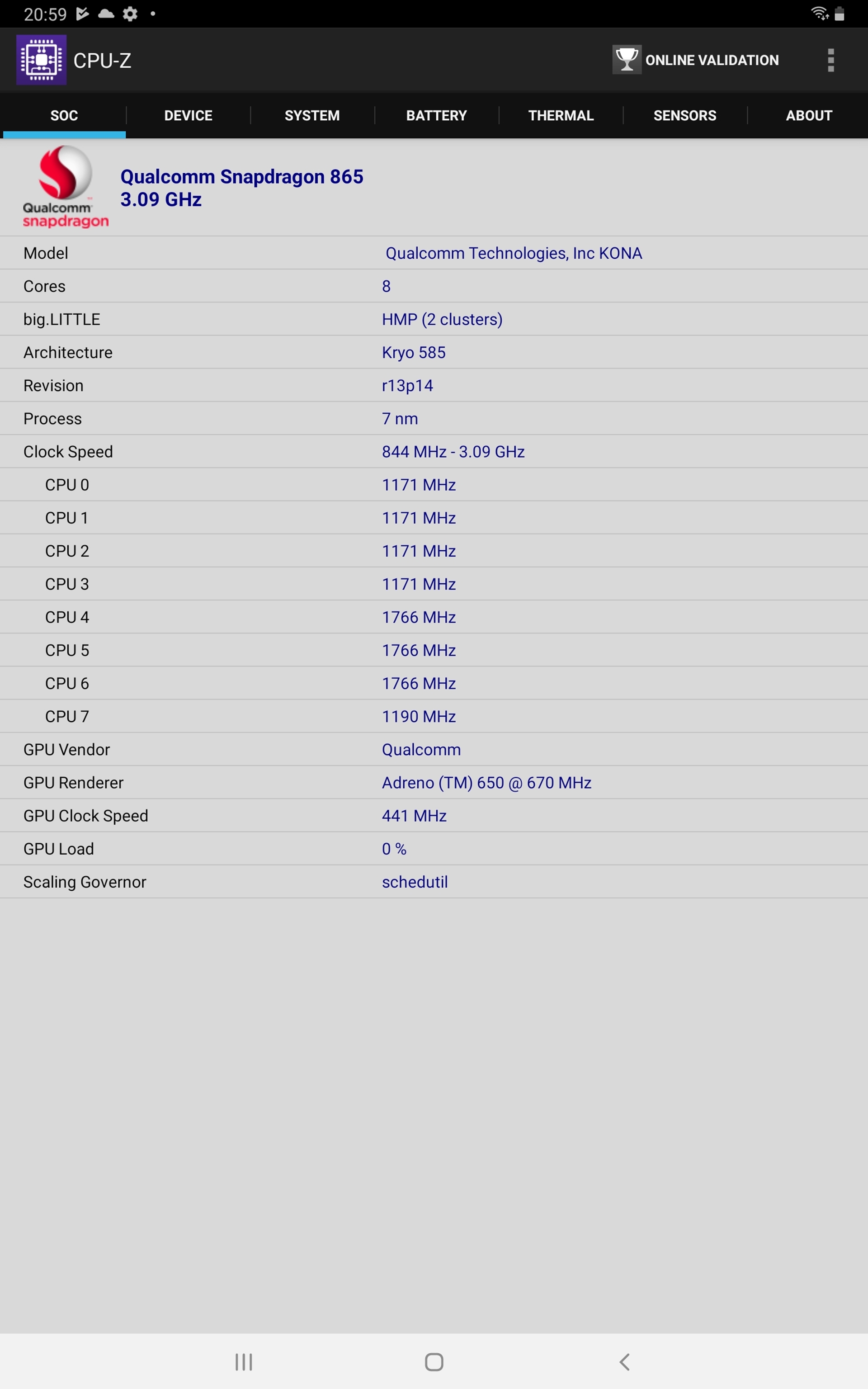The width and height of the screenshot is (868, 1389).
Task: Open the About tab
Action: [808, 115]
